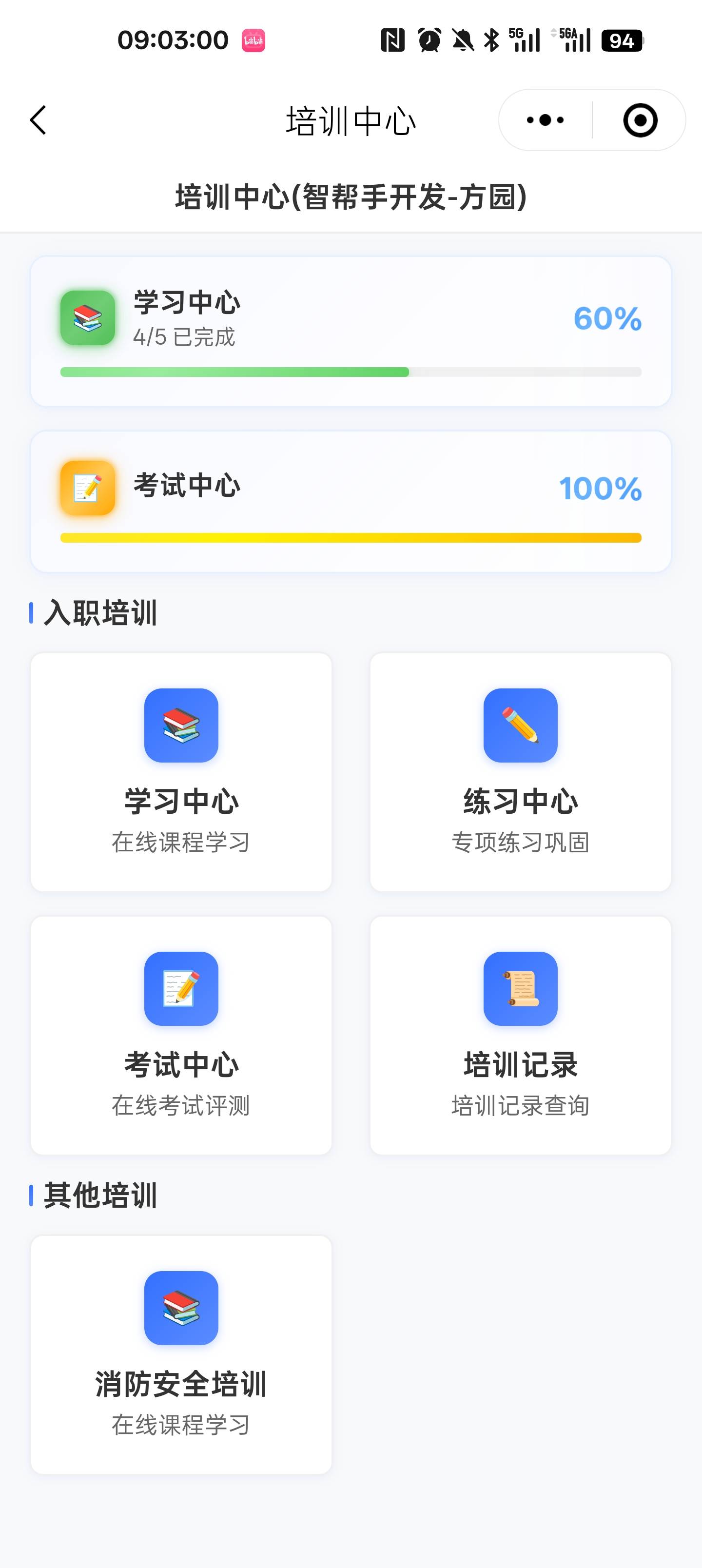This screenshot has height=1568, width=702.
Task: Select the 考试中心 在线考试评测 tile
Action: point(181,1035)
